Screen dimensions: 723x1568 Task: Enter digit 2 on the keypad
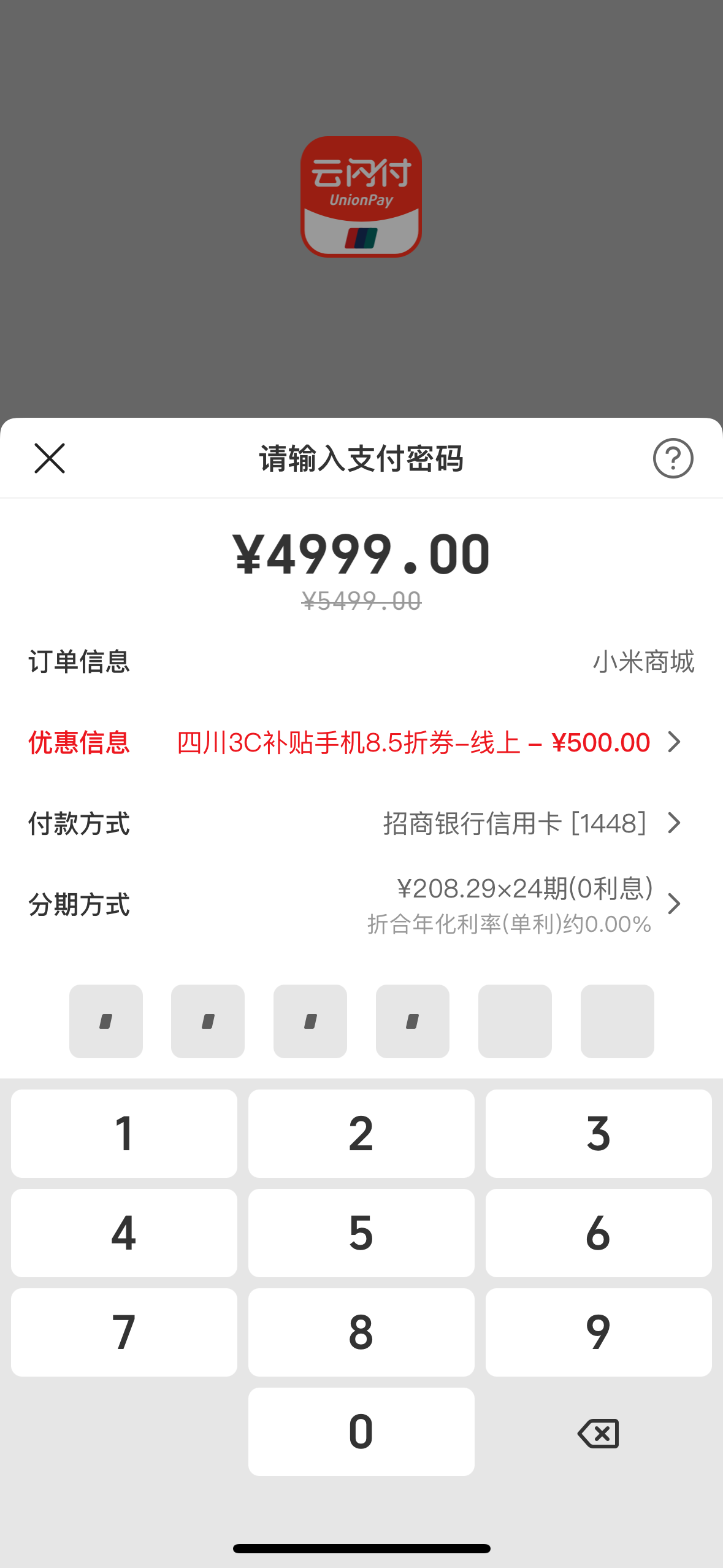[361, 1134]
